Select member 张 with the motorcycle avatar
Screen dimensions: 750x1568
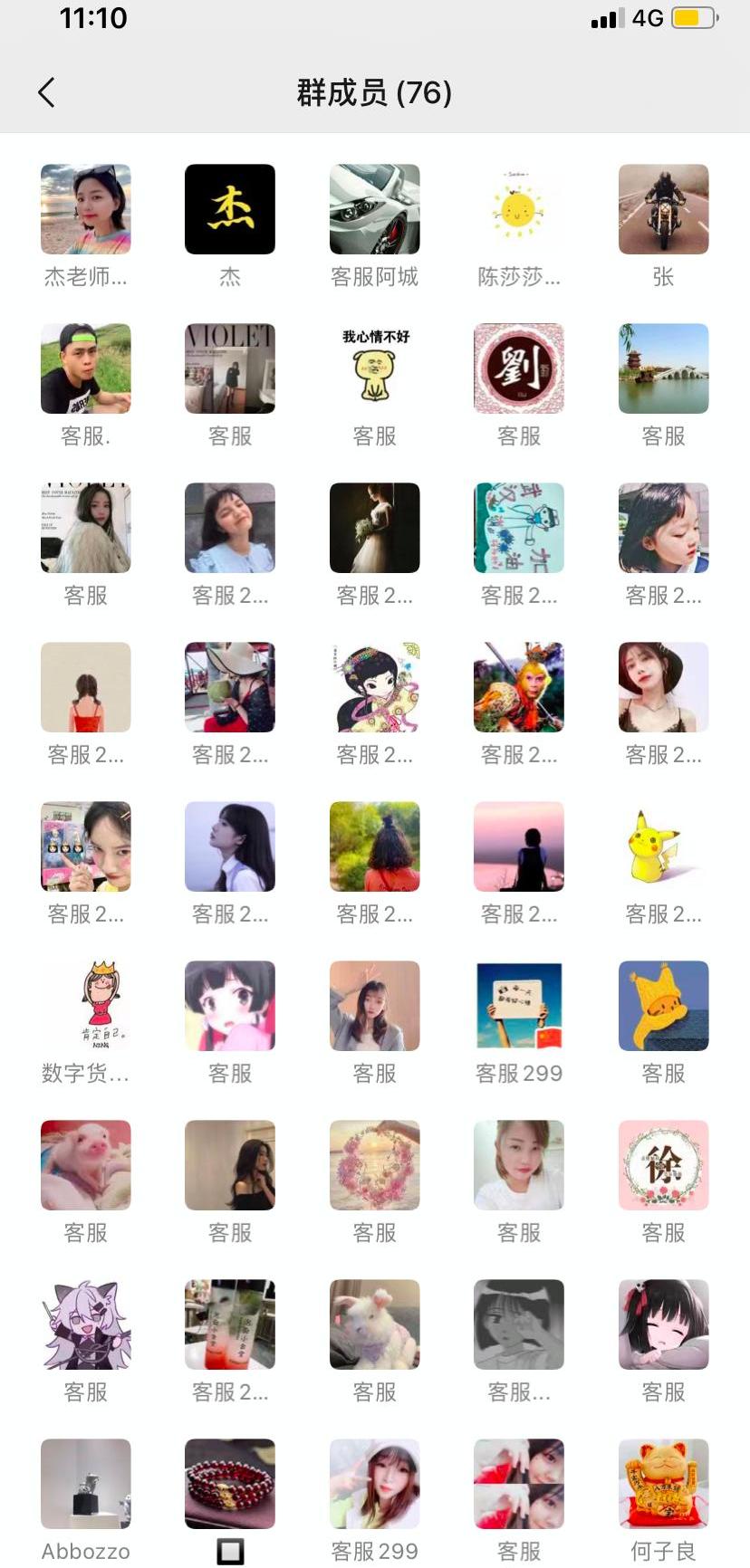tap(663, 209)
